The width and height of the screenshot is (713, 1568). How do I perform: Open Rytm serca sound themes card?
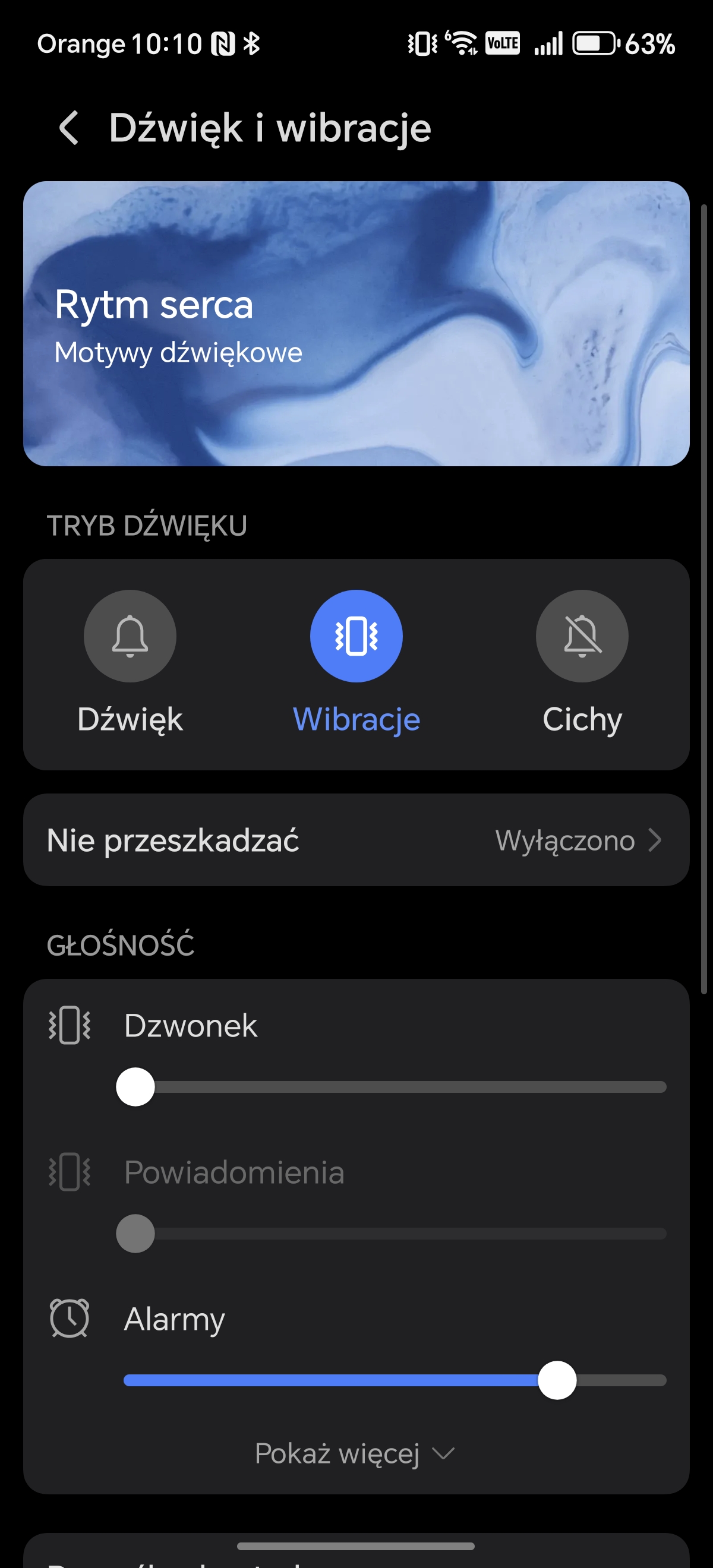pyautogui.click(x=356, y=324)
